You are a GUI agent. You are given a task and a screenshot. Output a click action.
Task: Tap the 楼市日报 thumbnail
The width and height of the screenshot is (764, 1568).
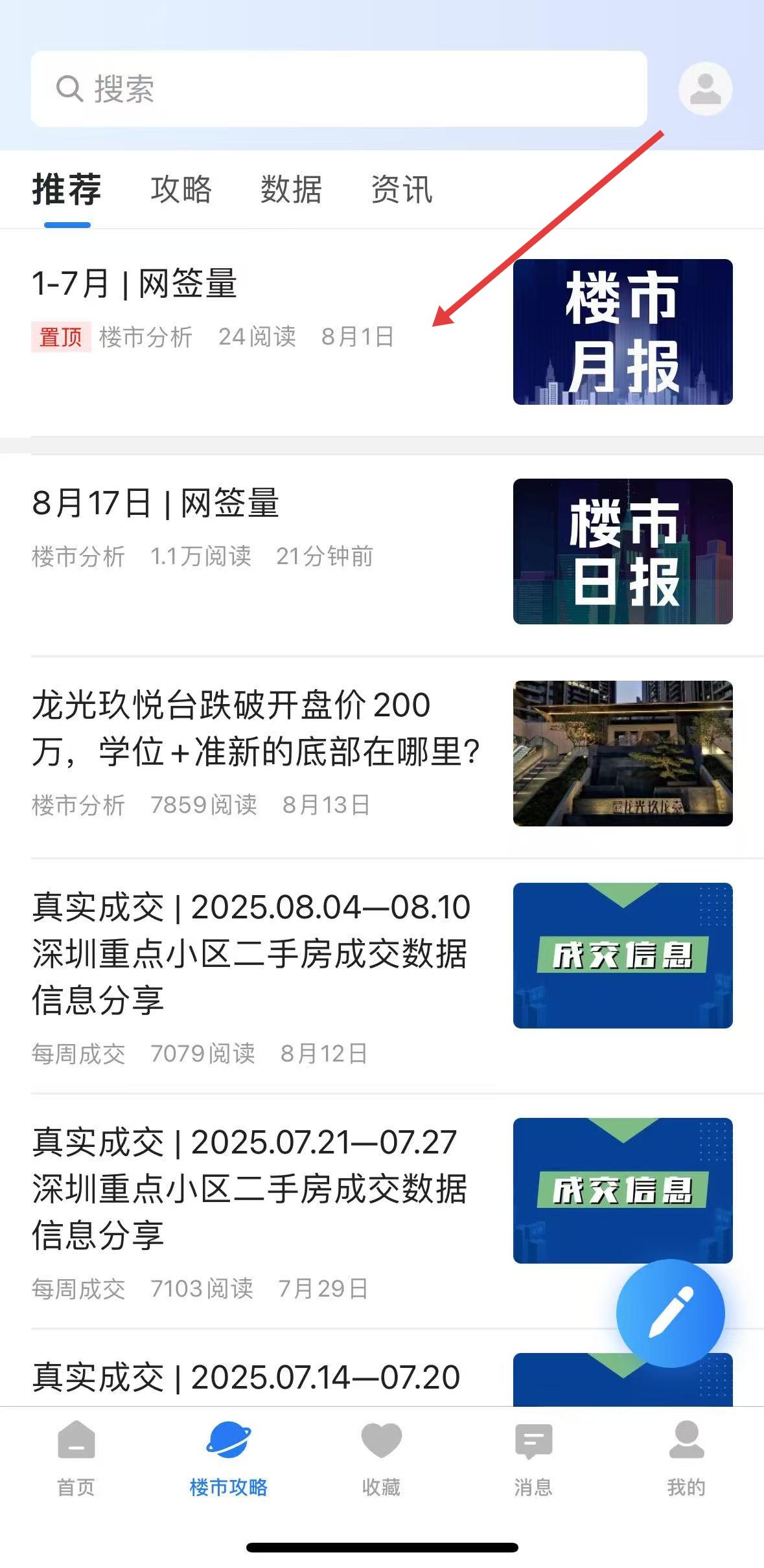click(623, 551)
